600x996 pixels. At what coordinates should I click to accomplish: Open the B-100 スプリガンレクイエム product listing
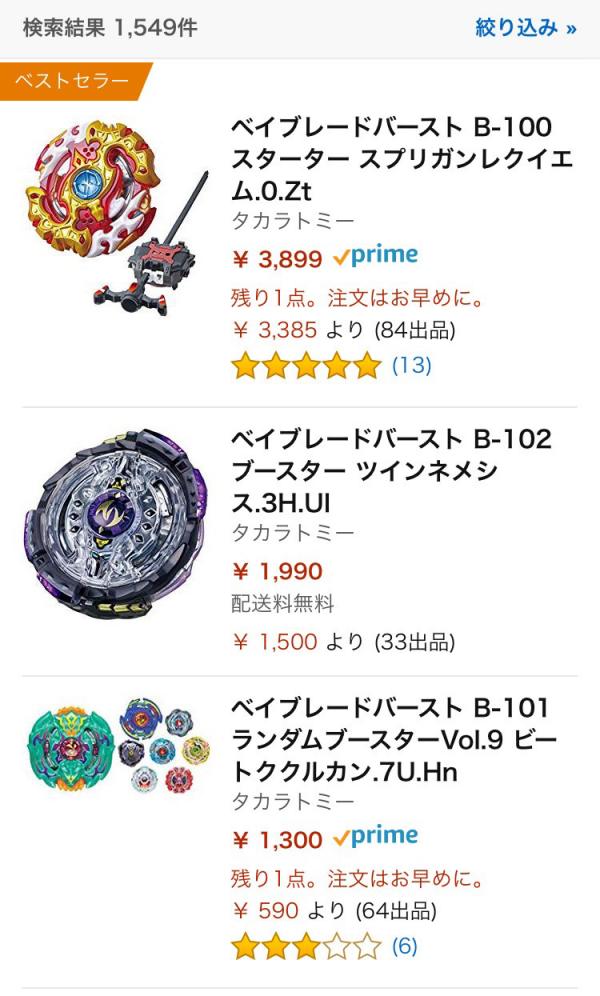(402, 159)
